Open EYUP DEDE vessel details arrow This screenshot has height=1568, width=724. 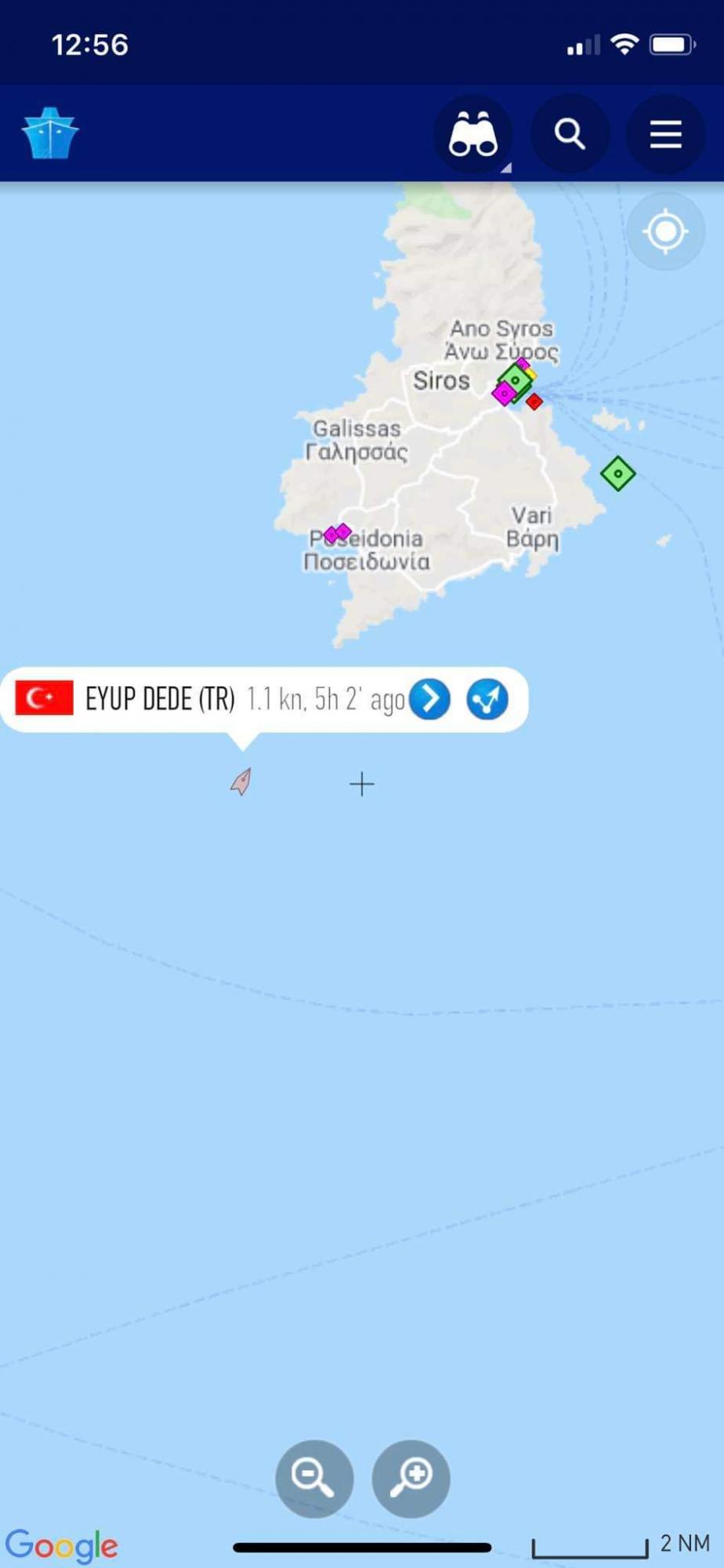430,699
